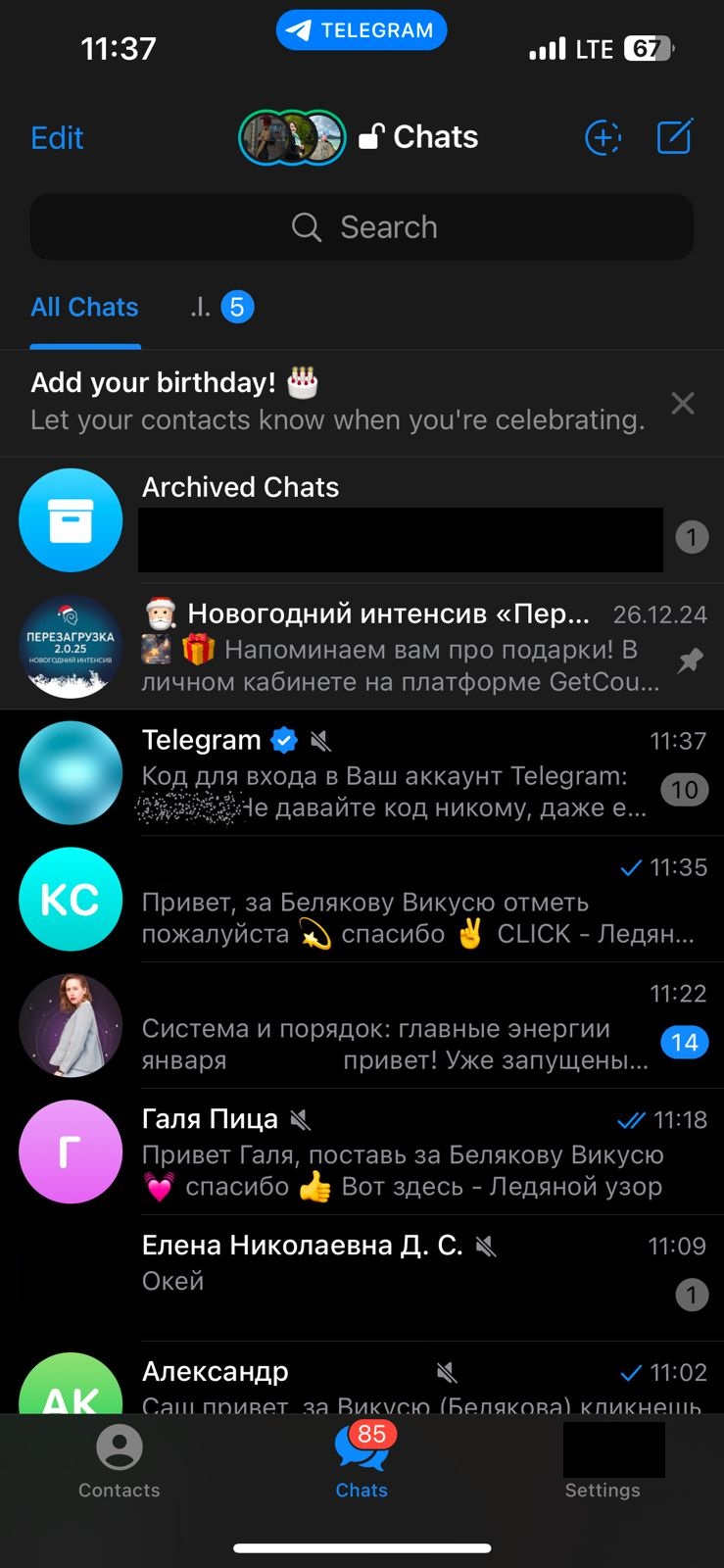Dismiss the birthday banner with the X
Screen dimensions: 724x1568
(x=682, y=403)
